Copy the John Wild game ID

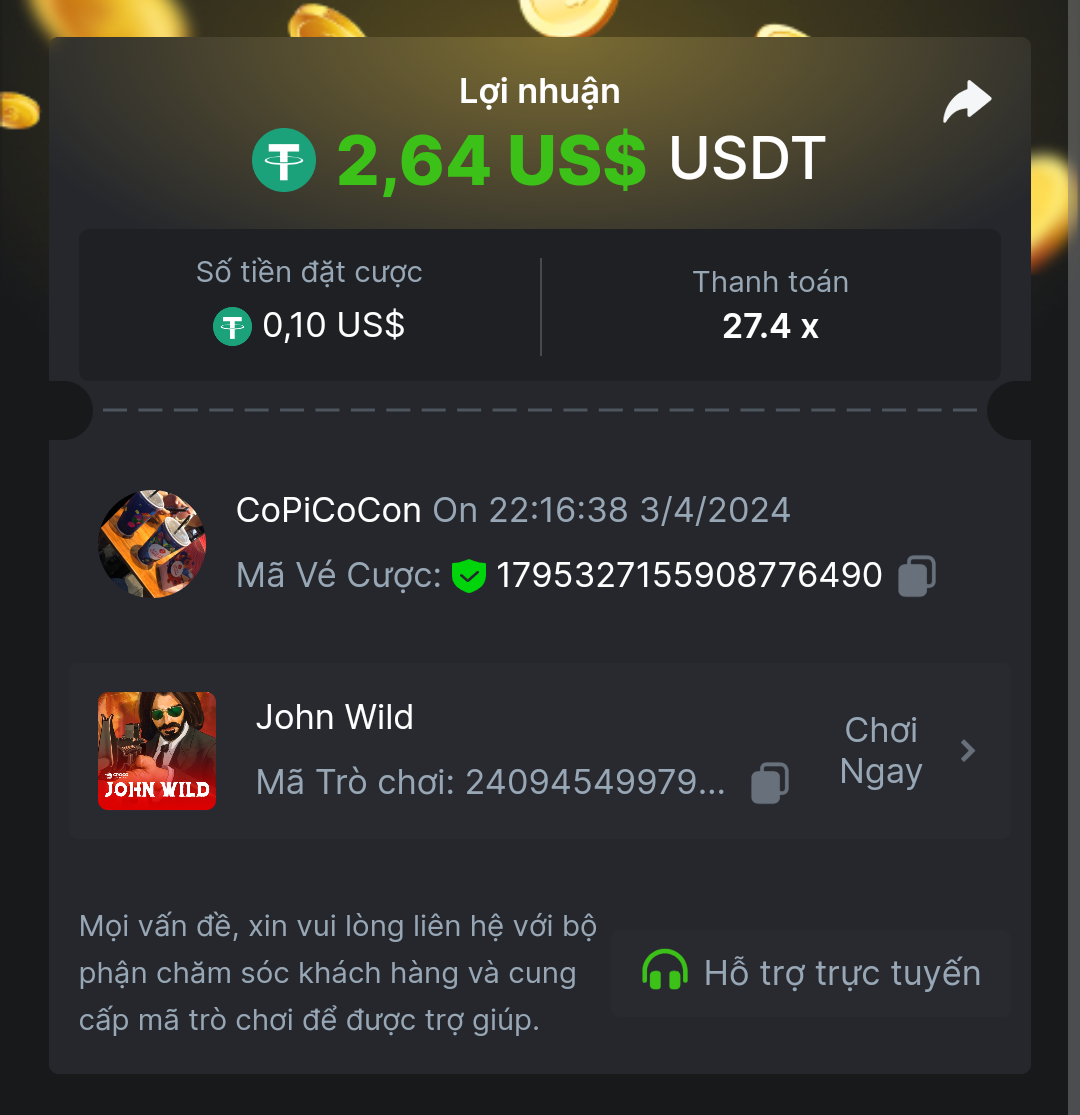(770, 783)
